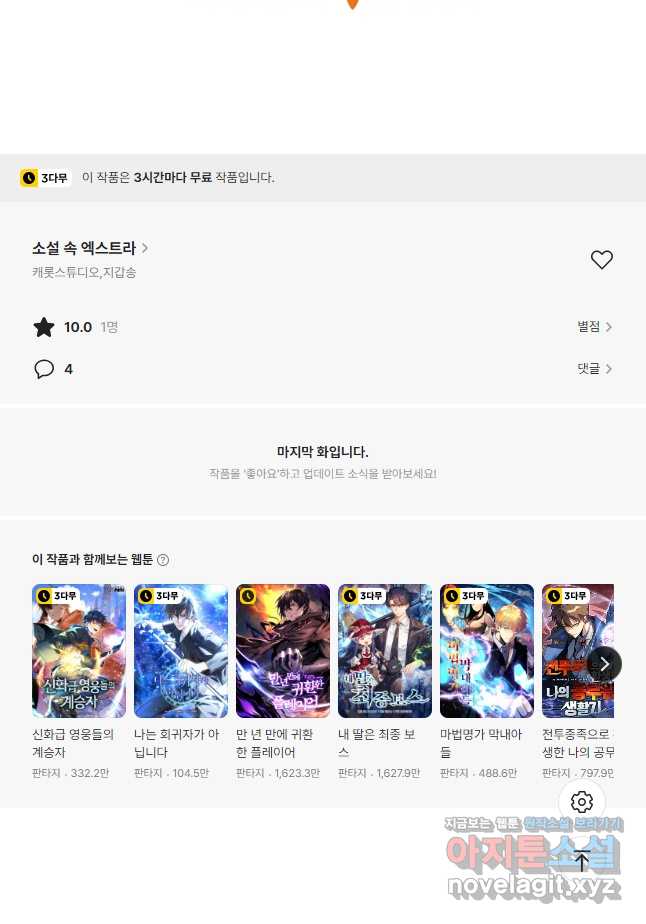This screenshot has height=924, width=646.
Task: Show the next recommended webtoons with the arrow
Action: click(x=604, y=664)
